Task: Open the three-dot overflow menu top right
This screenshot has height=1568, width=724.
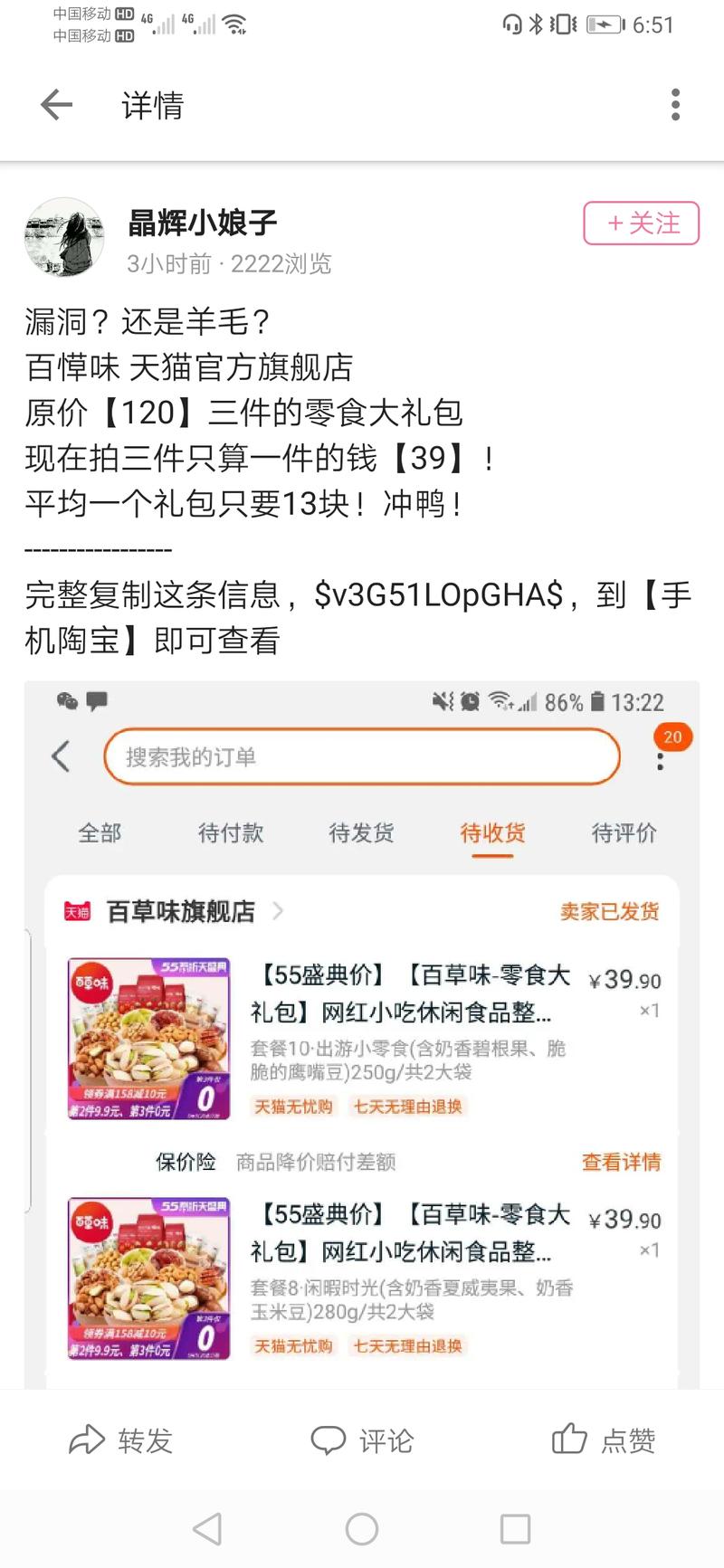Action: tap(674, 104)
